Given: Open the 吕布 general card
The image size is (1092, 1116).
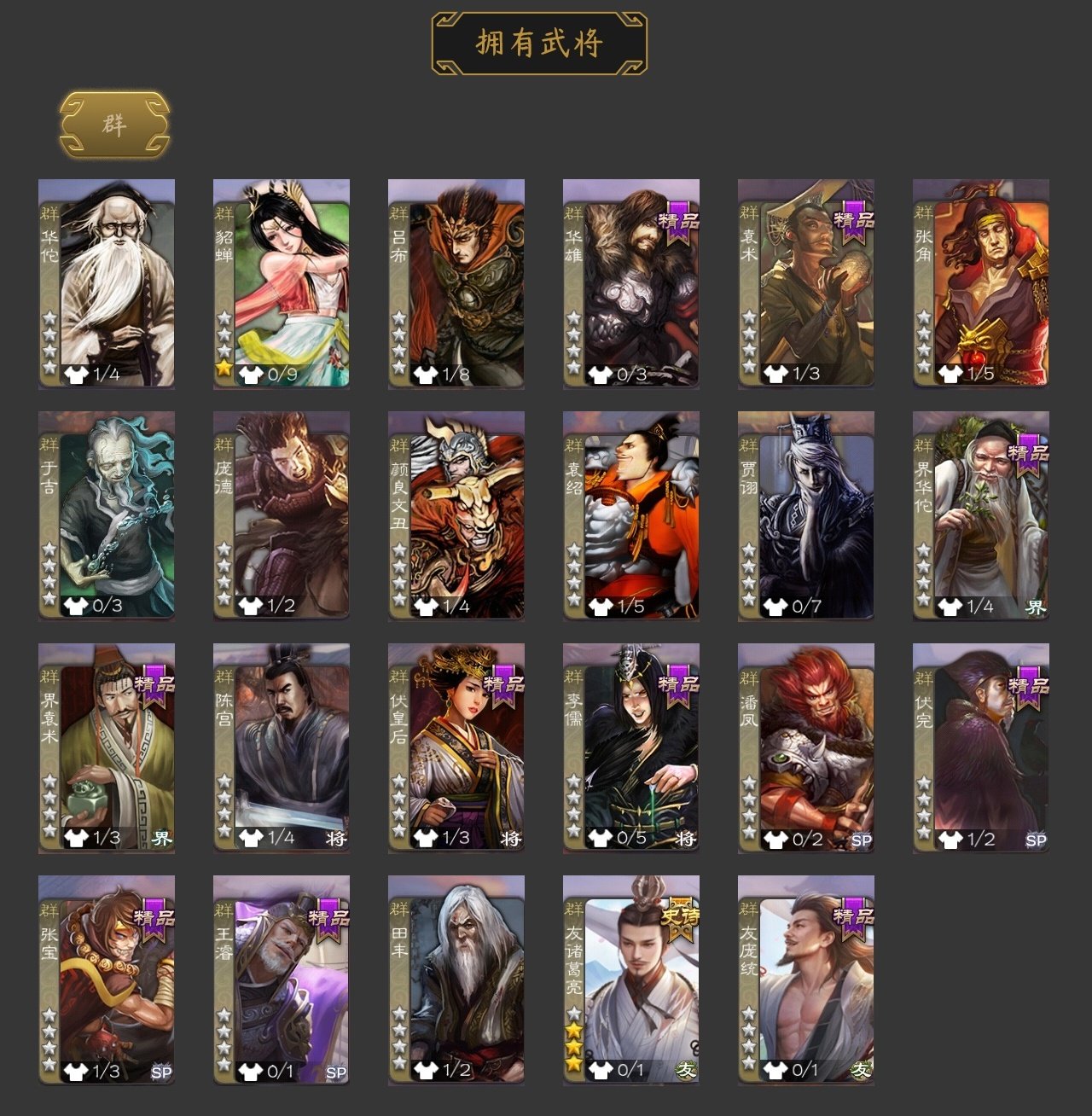Looking at the screenshot, I should (x=456, y=283).
